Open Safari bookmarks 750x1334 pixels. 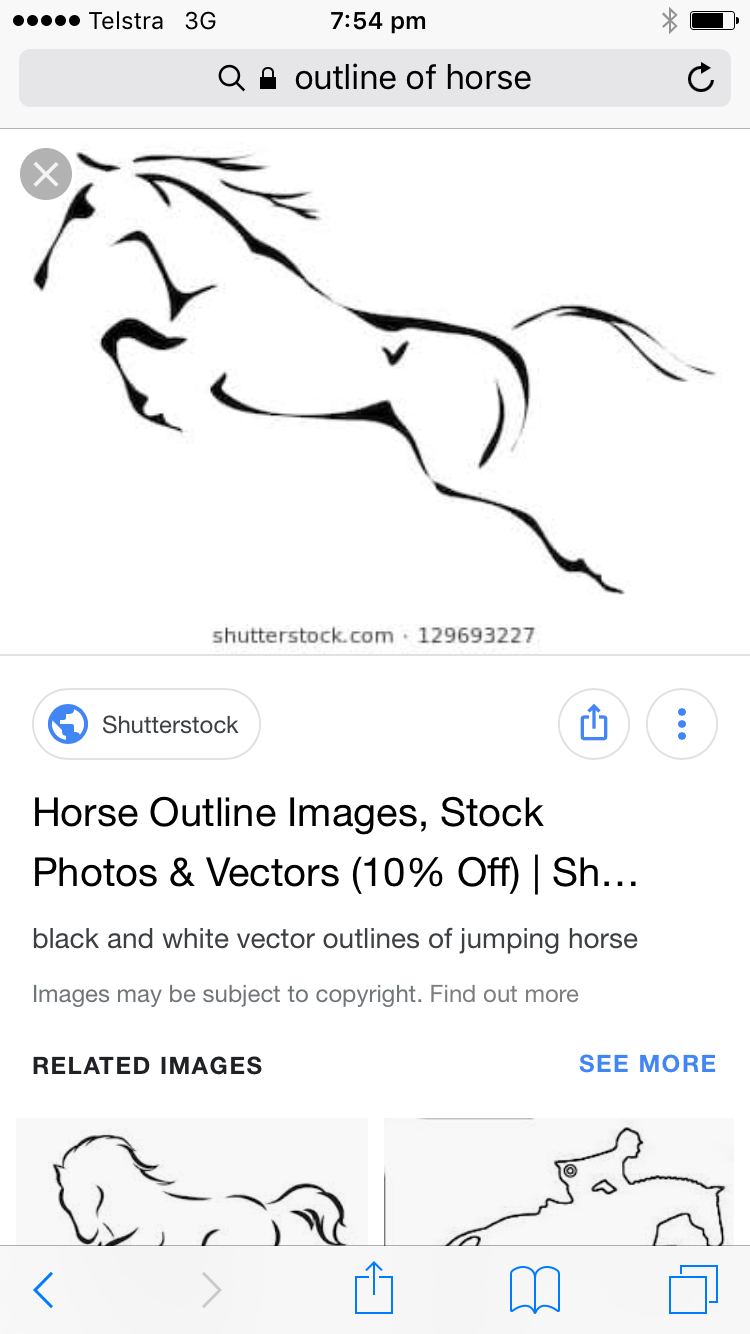tap(535, 1290)
